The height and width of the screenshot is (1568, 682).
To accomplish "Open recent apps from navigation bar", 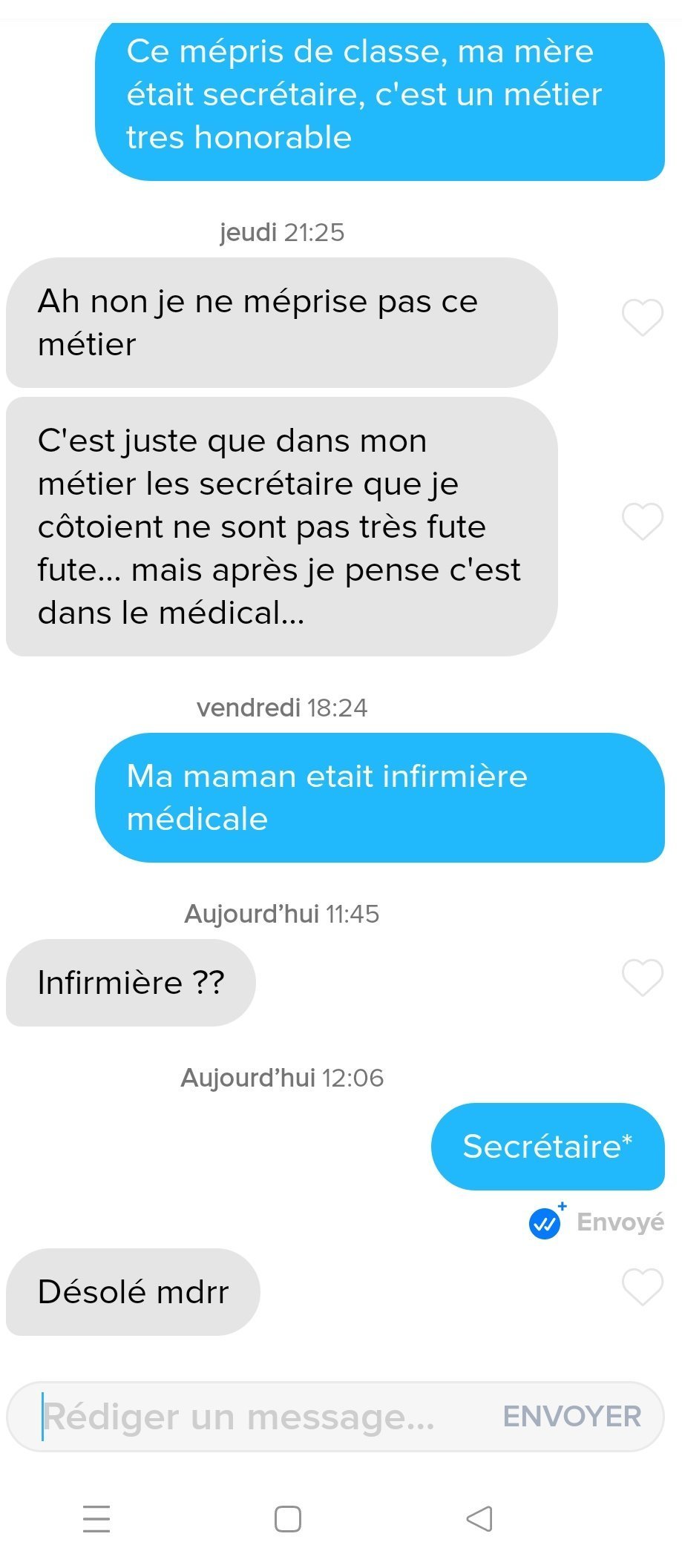I will click(96, 1518).
